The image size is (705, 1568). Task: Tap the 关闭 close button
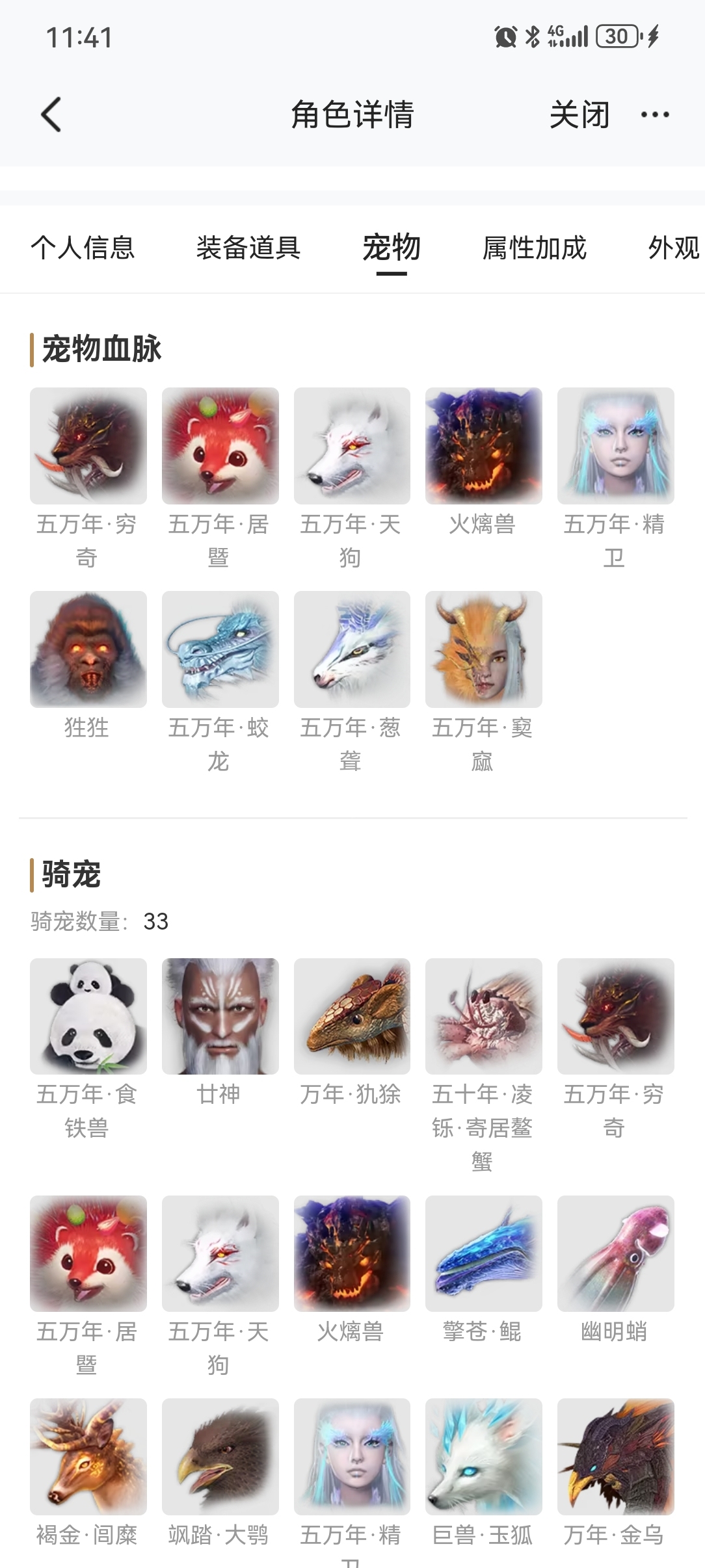579,114
